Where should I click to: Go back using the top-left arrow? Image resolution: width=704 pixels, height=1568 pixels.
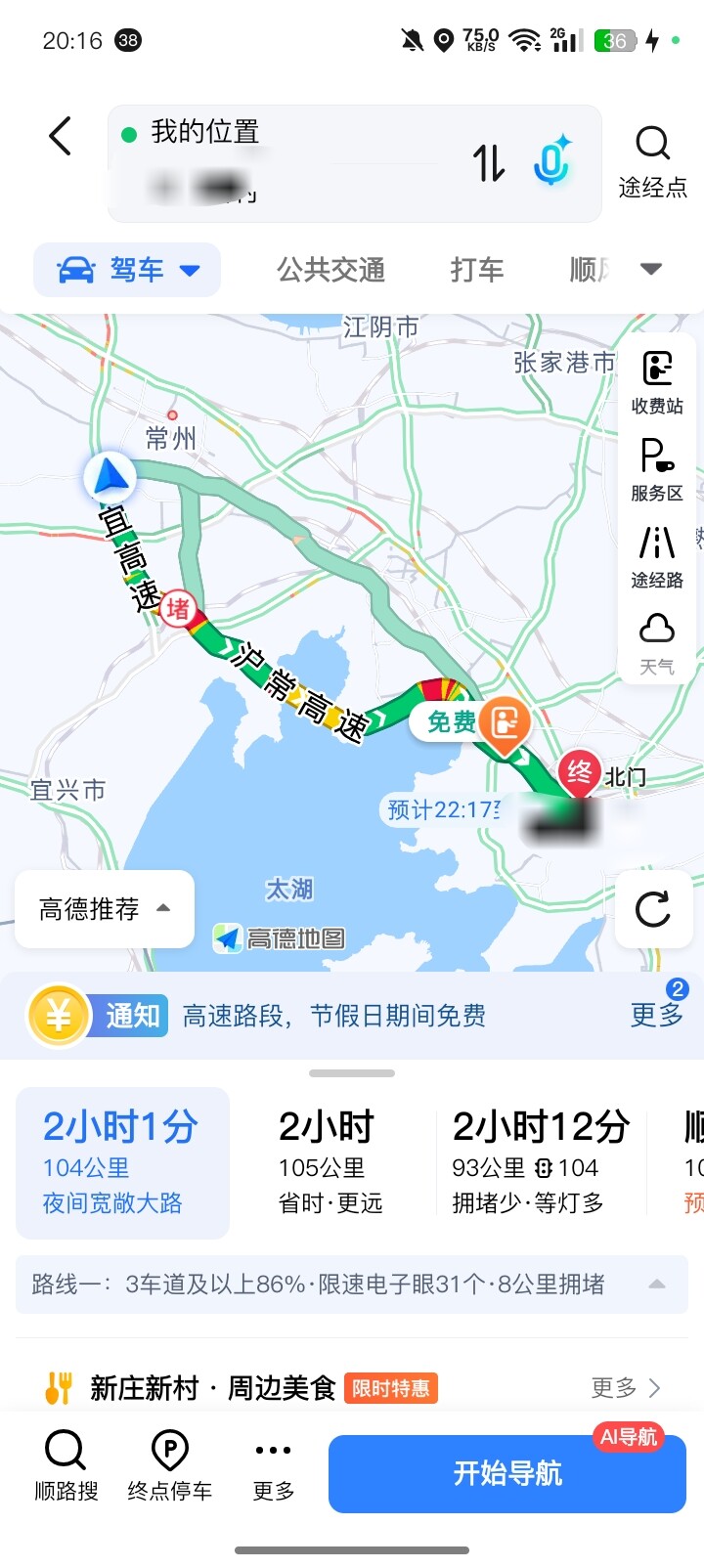pyautogui.click(x=61, y=136)
